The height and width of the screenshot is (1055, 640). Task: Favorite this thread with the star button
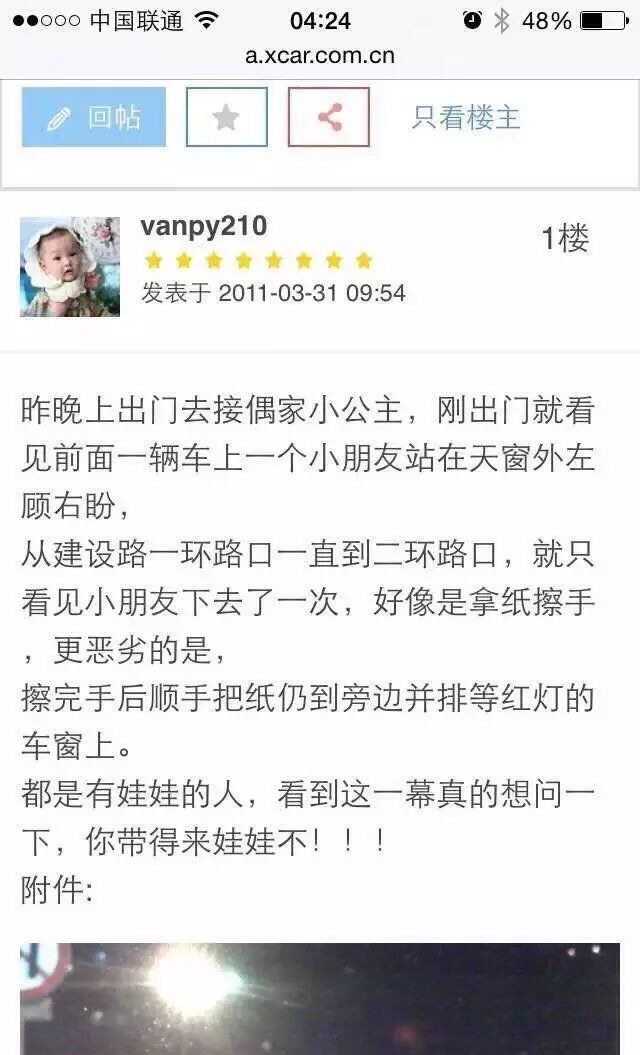tap(226, 117)
